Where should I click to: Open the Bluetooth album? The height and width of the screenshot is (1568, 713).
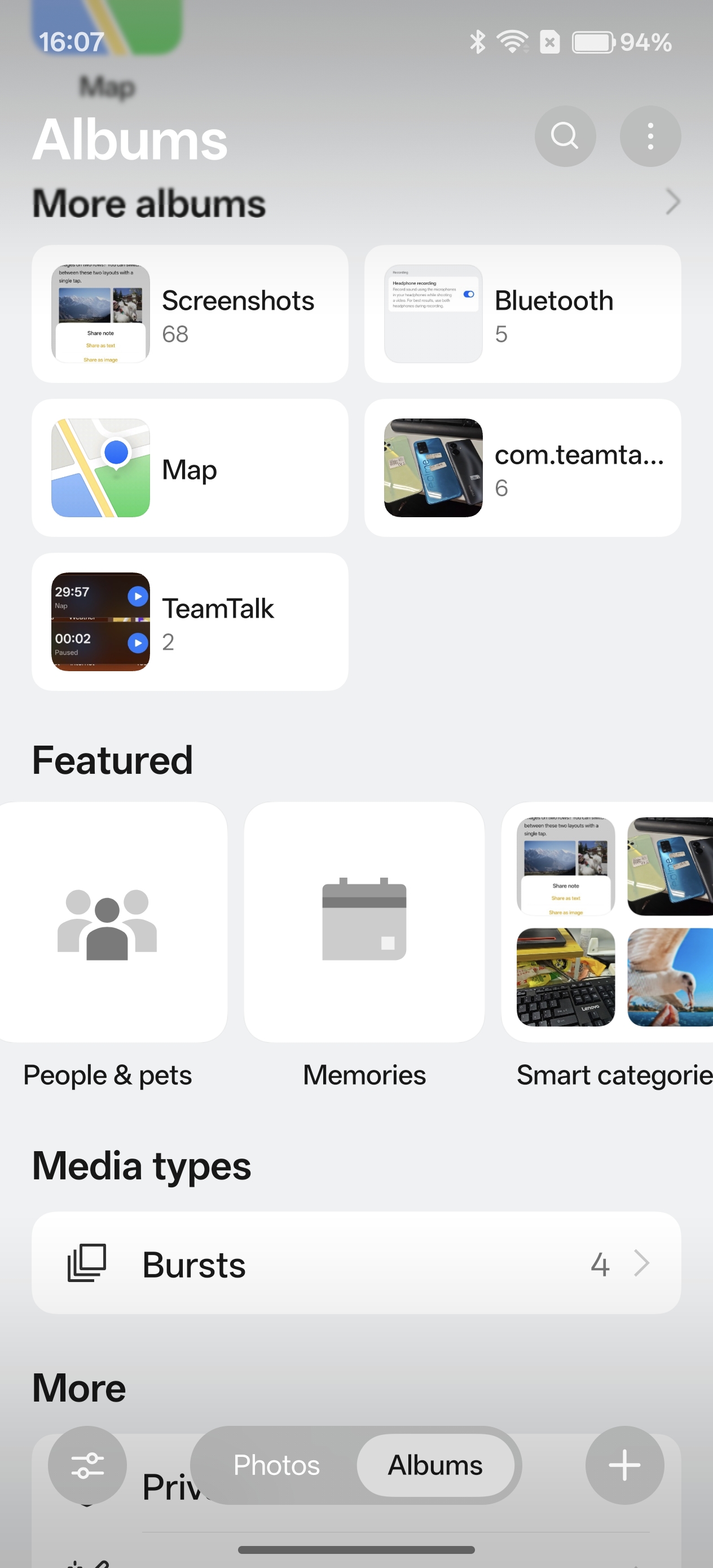pos(522,314)
